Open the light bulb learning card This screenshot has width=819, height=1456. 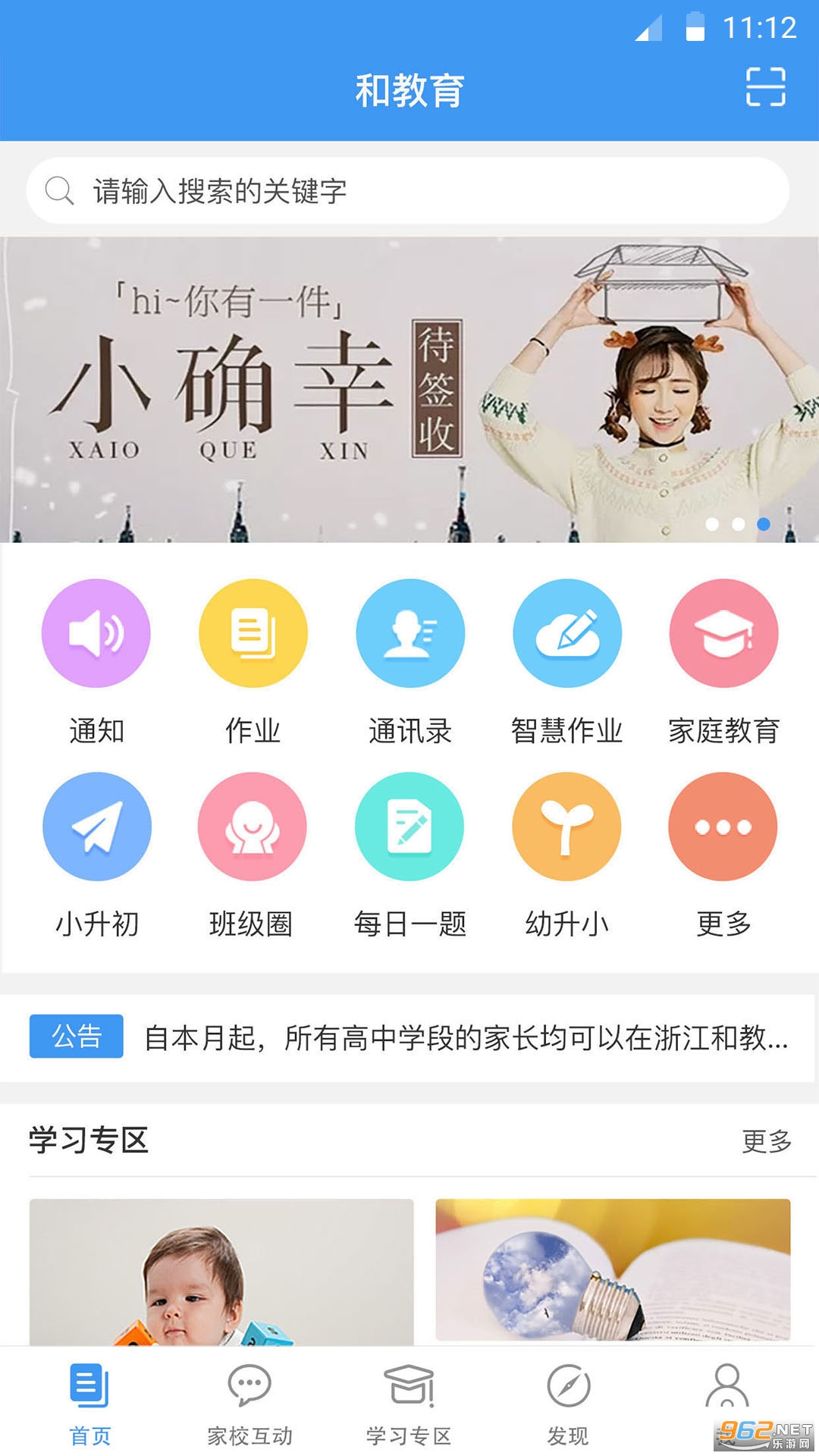point(613,1269)
